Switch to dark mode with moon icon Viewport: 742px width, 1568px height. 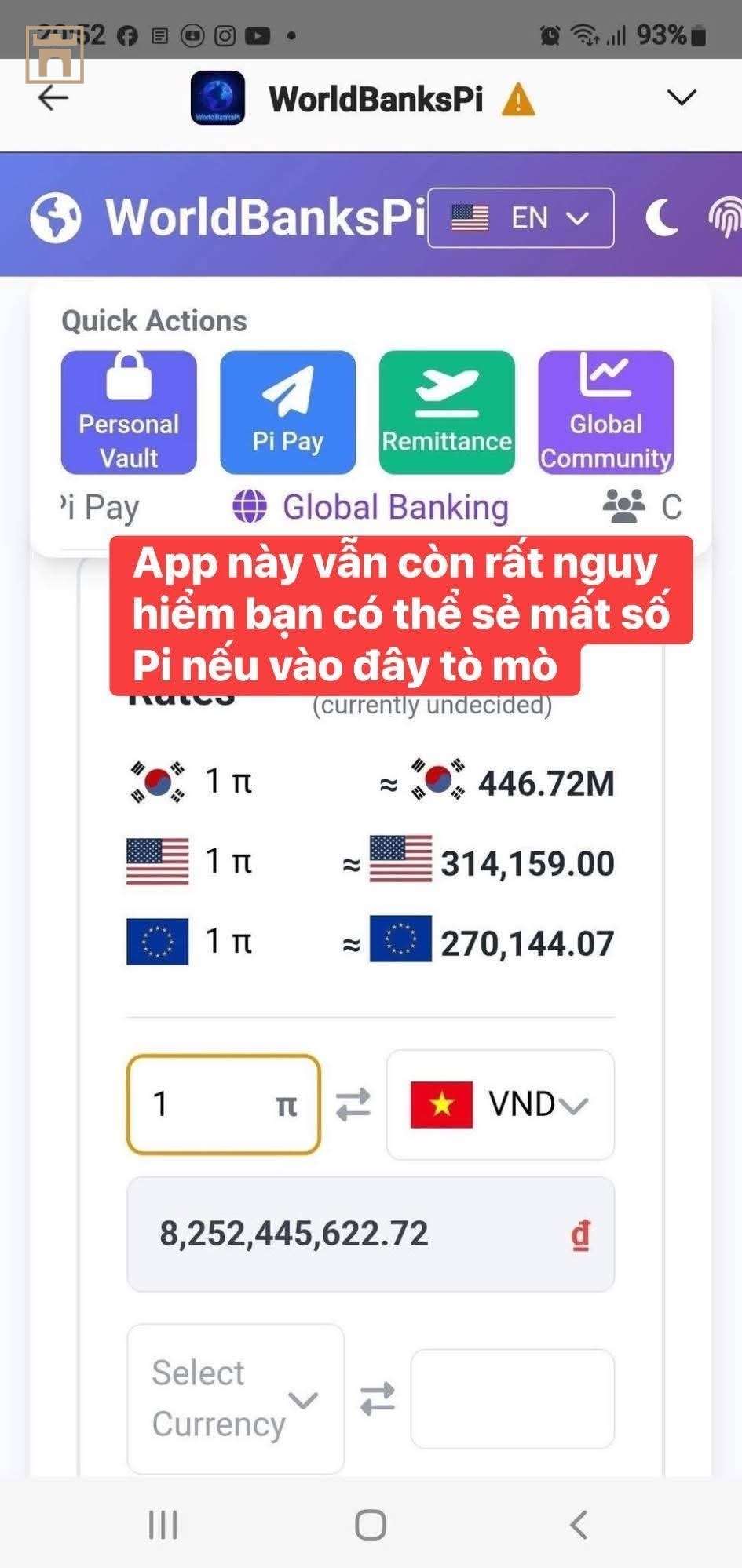pyautogui.click(x=661, y=217)
